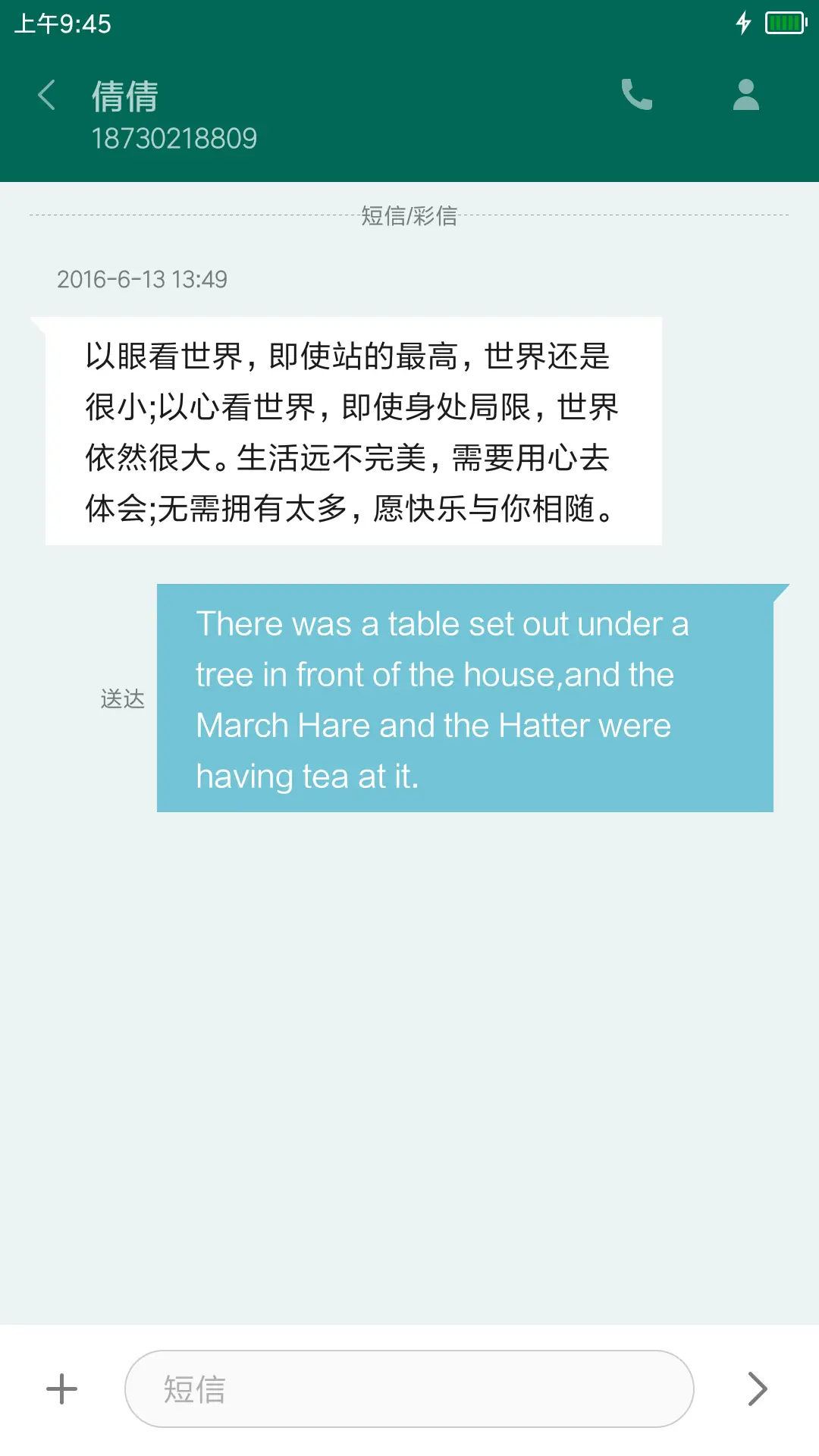This screenshot has width=819, height=1456.
Task: Focus the 短信 message input field
Action: [409, 1389]
